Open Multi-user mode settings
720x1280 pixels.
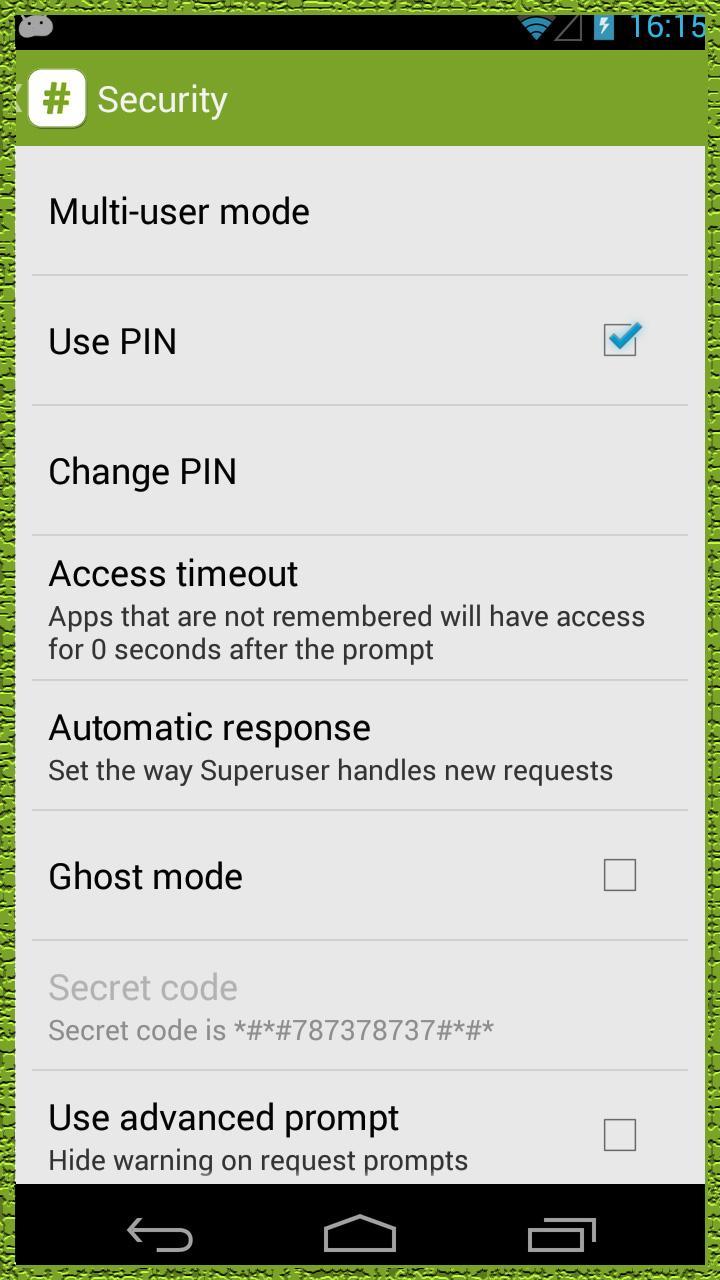coord(360,211)
